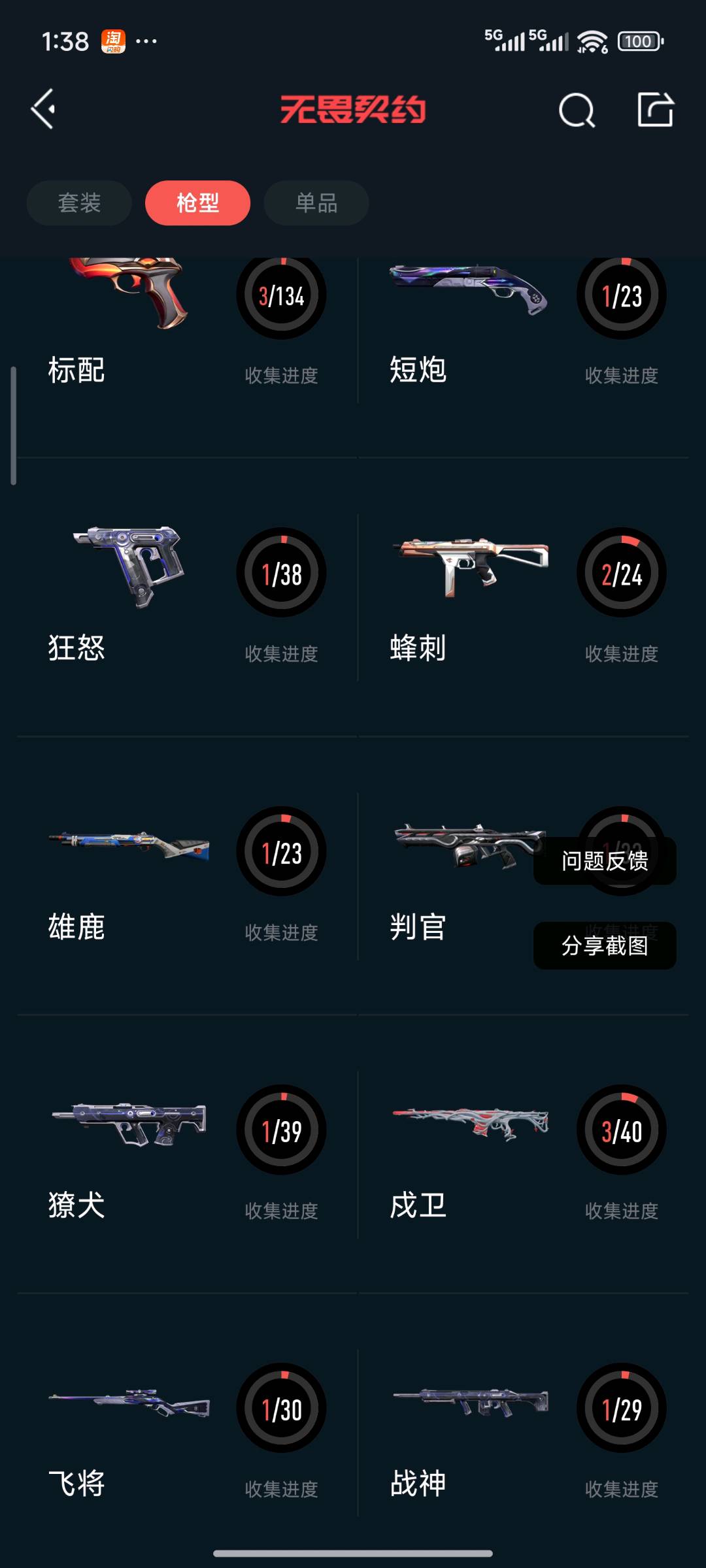Open the 雄鹿 weapon card

click(x=186, y=875)
